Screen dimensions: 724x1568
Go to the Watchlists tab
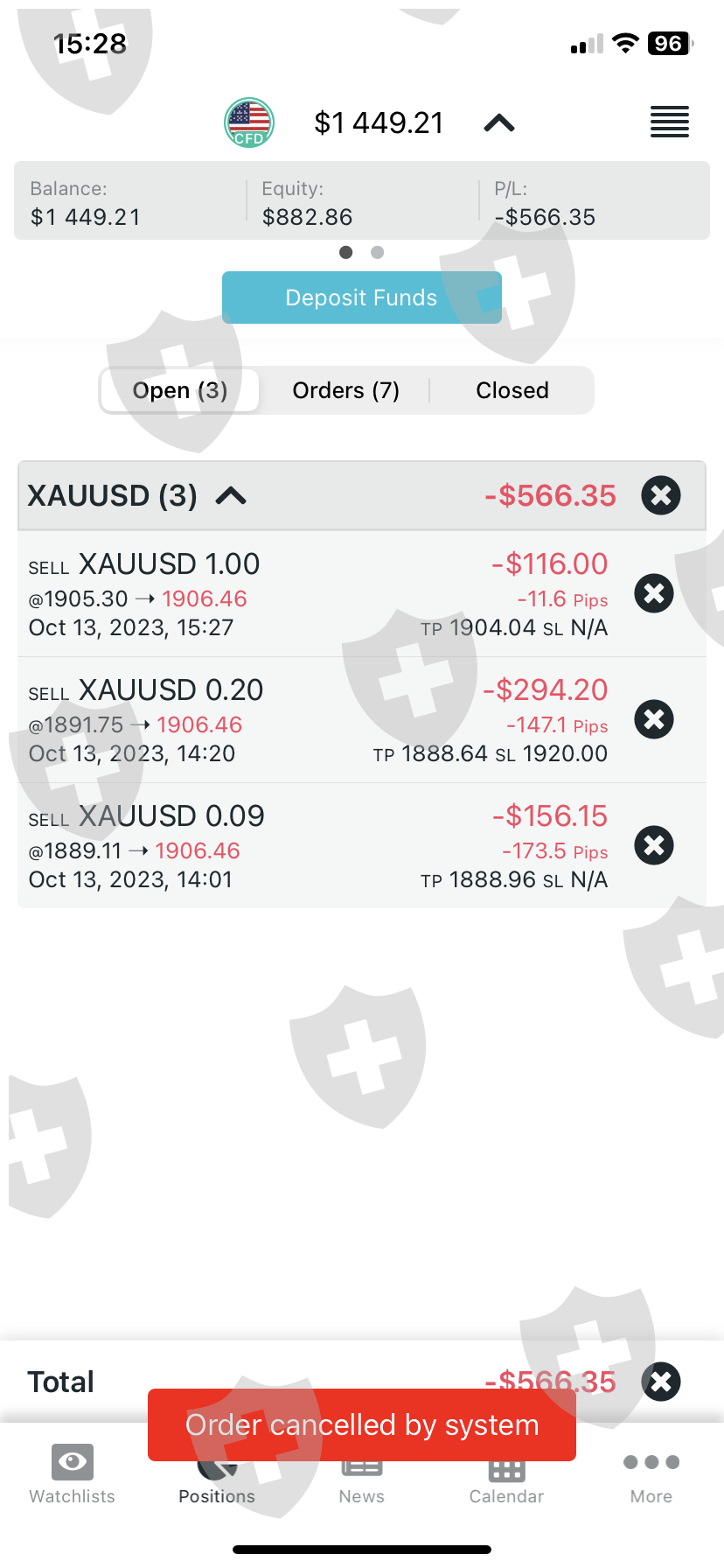click(x=73, y=1475)
